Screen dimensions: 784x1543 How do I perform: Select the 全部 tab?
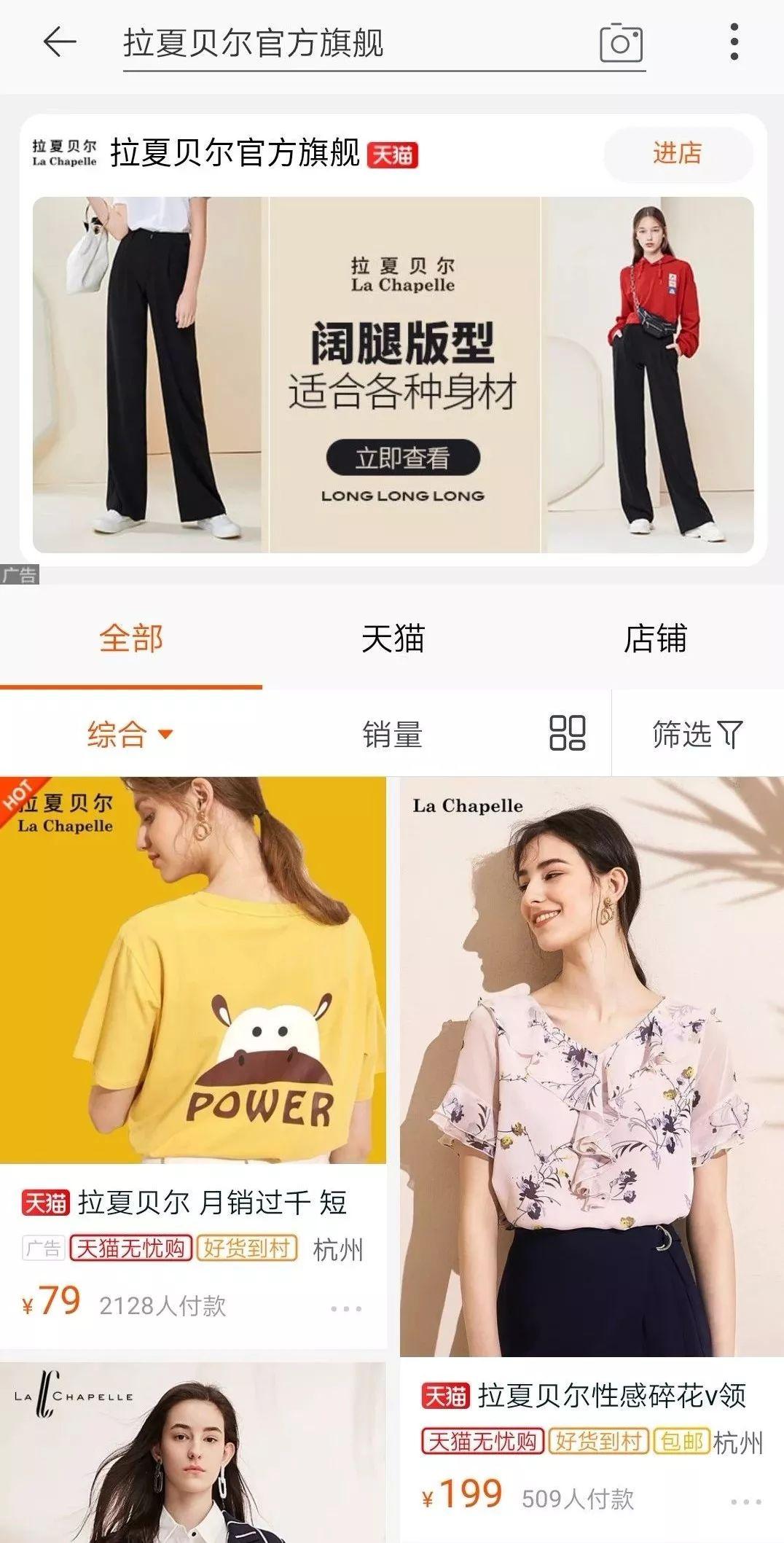[131, 638]
